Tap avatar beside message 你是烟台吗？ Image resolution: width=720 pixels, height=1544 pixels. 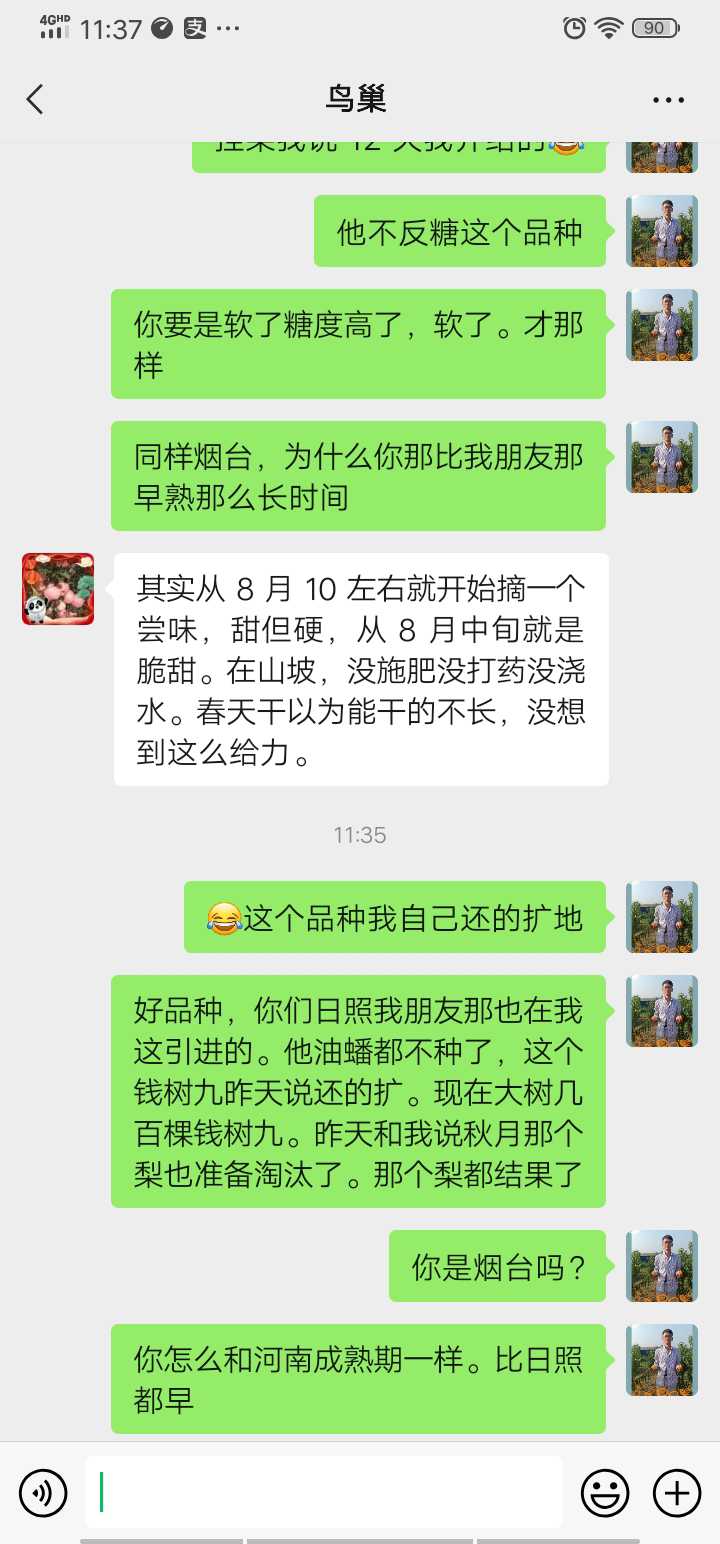[x=661, y=1266]
